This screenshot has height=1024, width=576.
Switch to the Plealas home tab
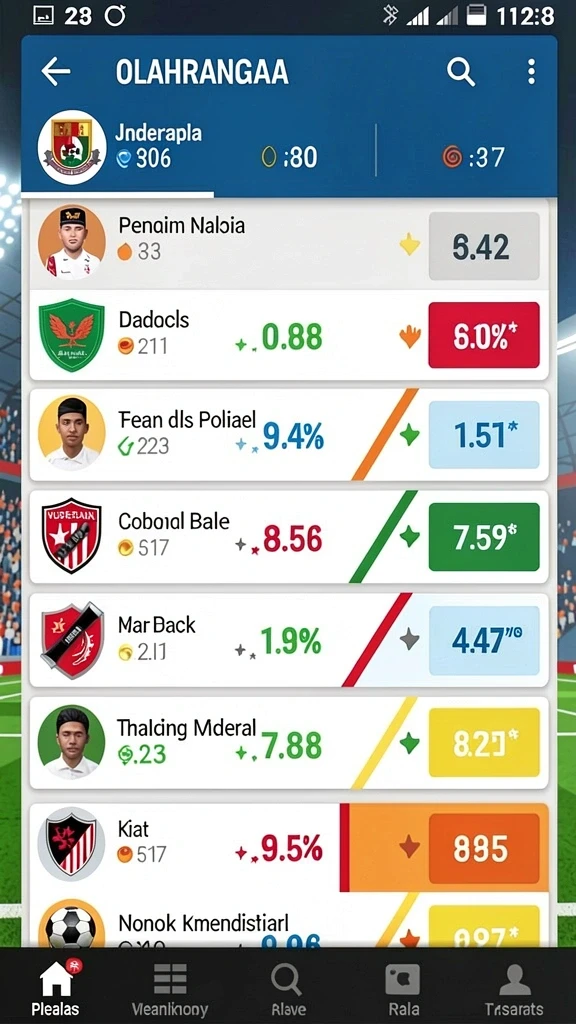click(56, 987)
